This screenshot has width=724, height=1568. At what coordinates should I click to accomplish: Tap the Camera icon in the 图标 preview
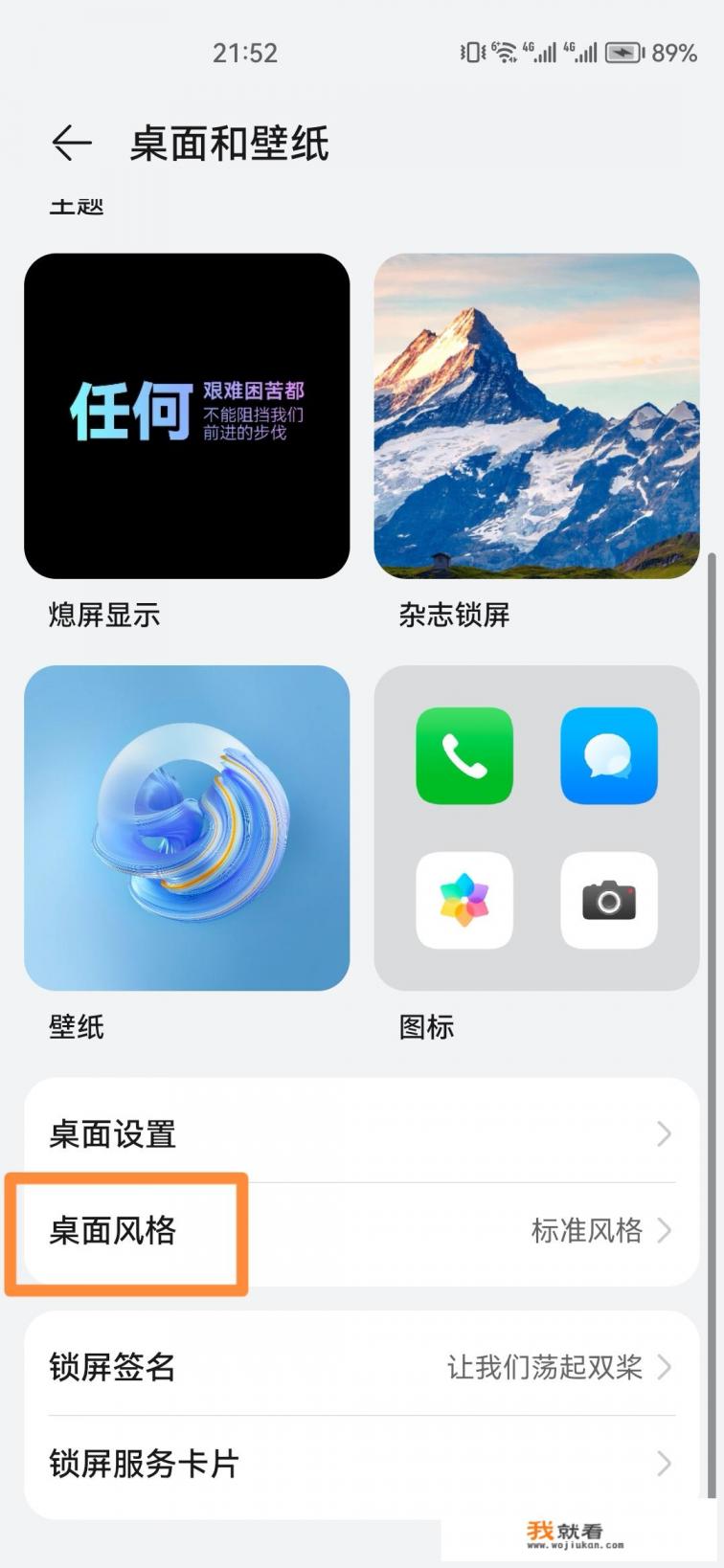(609, 901)
